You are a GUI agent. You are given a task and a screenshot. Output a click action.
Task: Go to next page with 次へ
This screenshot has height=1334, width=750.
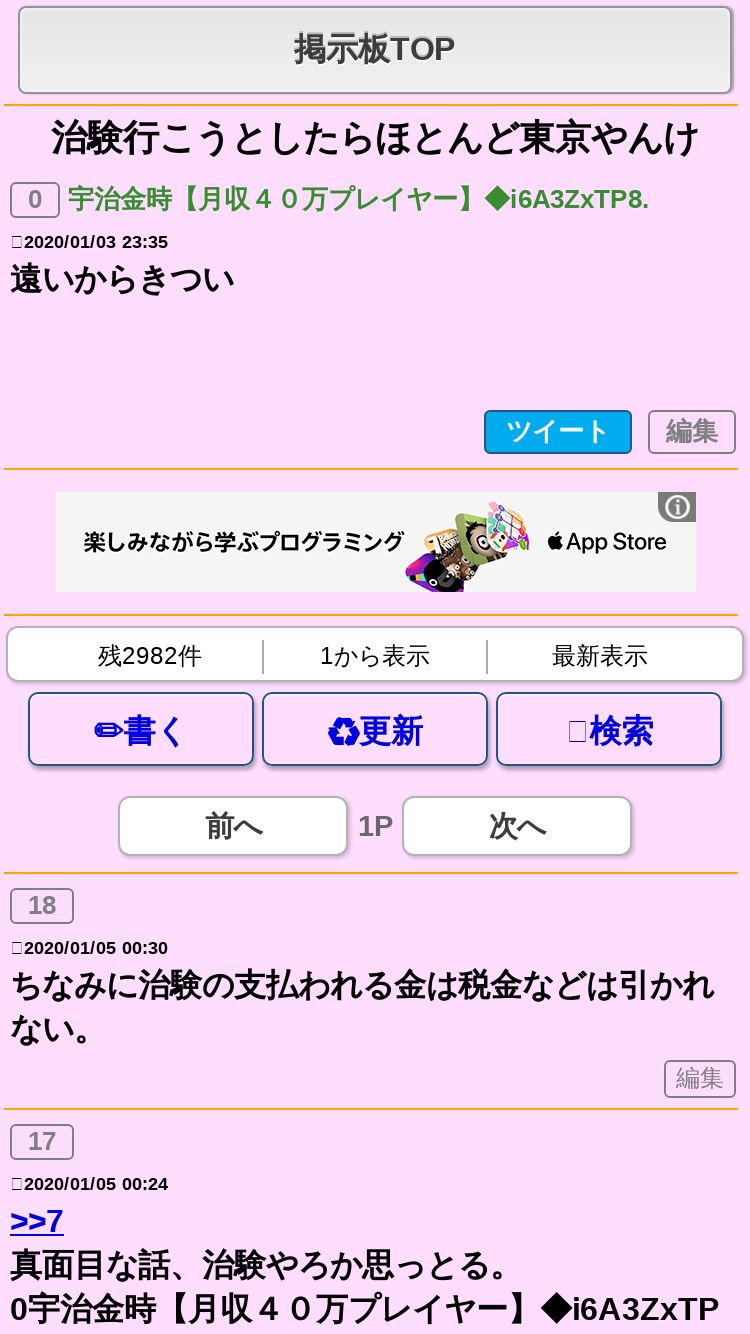point(517,826)
